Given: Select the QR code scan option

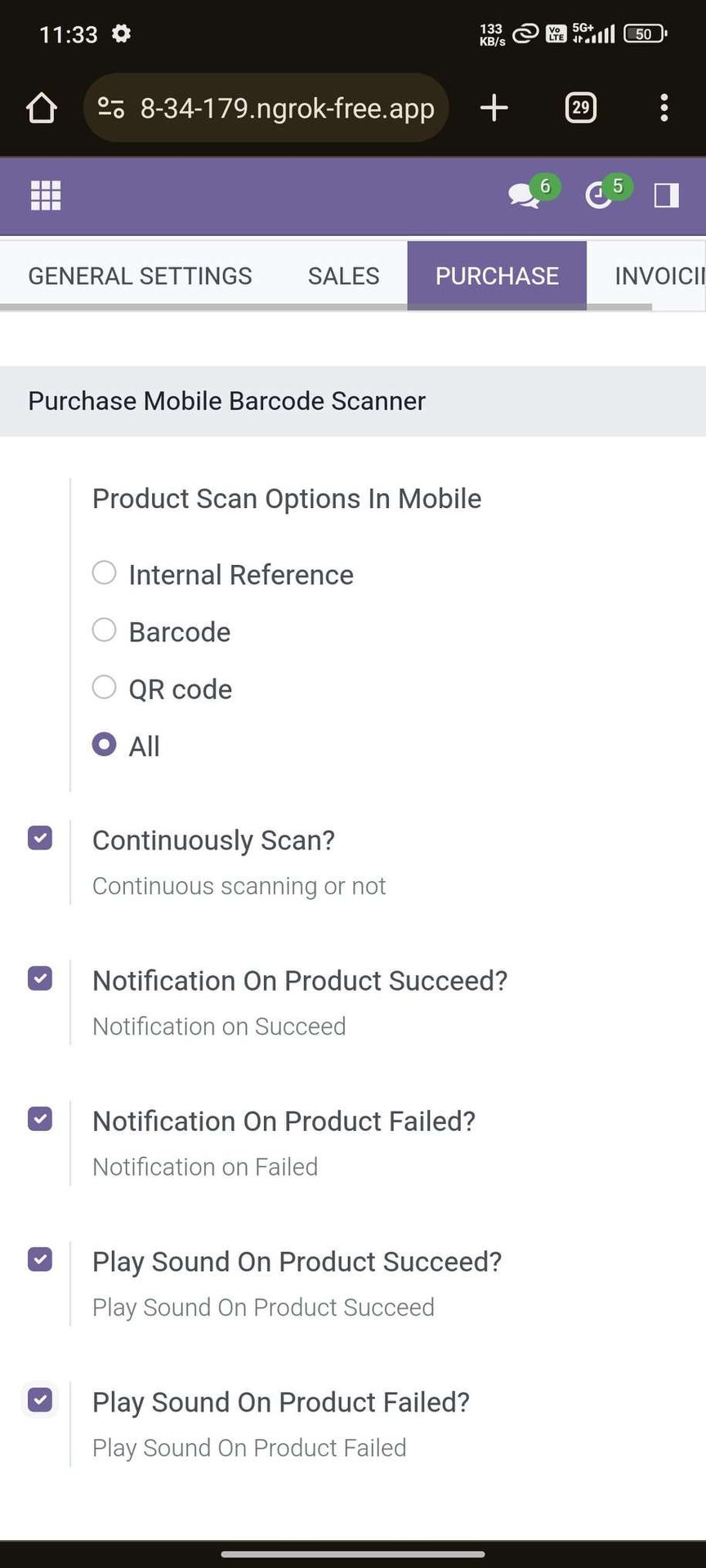Looking at the screenshot, I should point(104,687).
